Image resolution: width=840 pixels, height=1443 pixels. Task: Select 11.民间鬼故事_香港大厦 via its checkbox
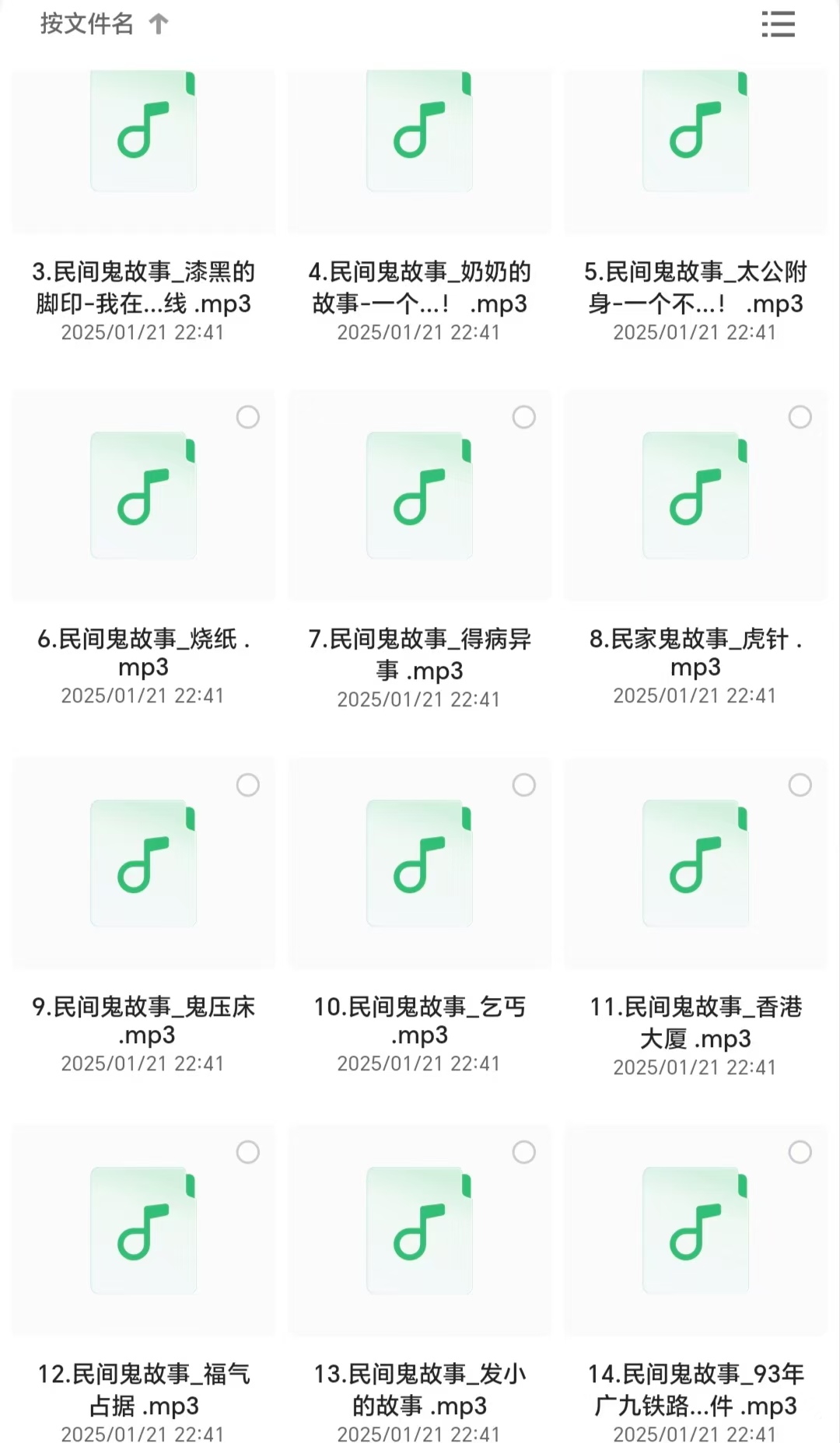click(x=800, y=786)
